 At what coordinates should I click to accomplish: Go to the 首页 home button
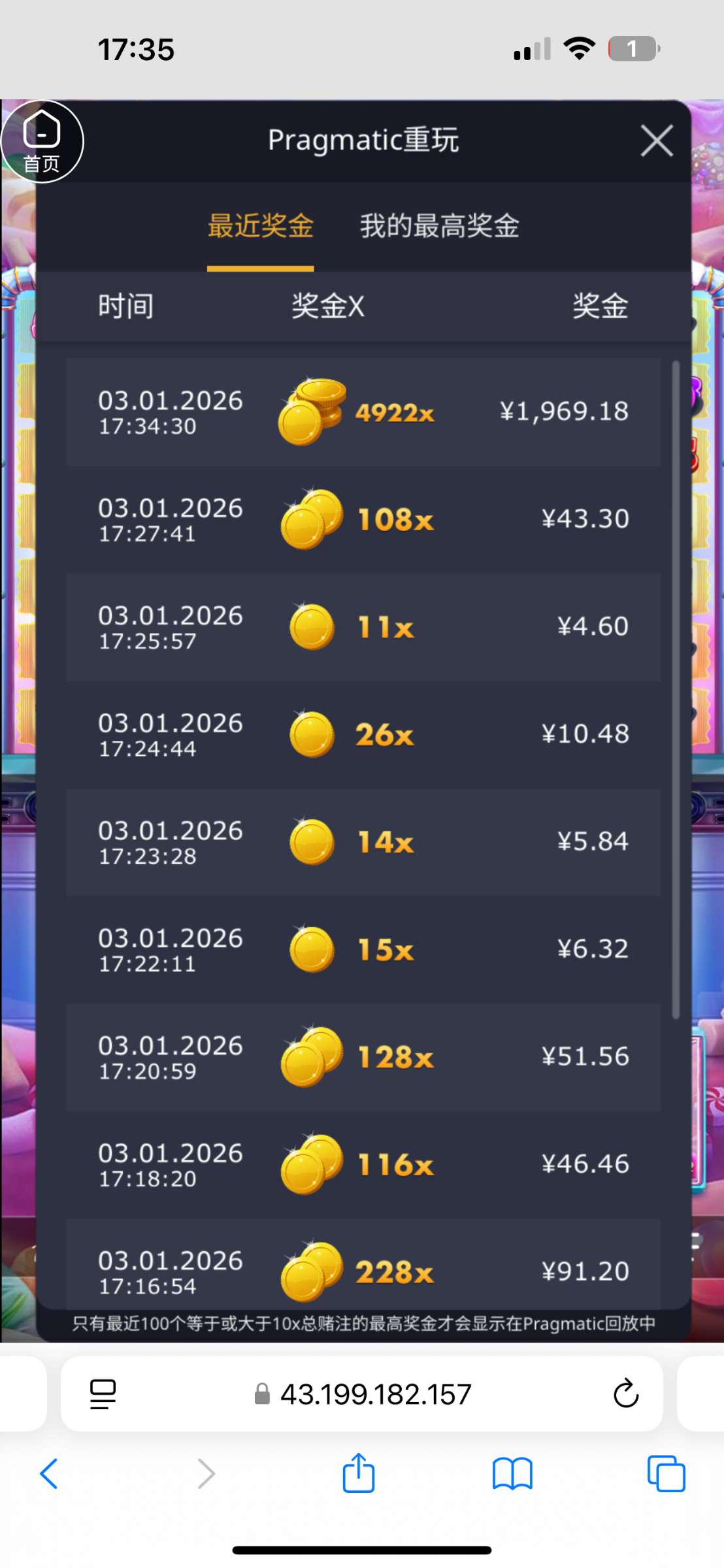pos(42,142)
